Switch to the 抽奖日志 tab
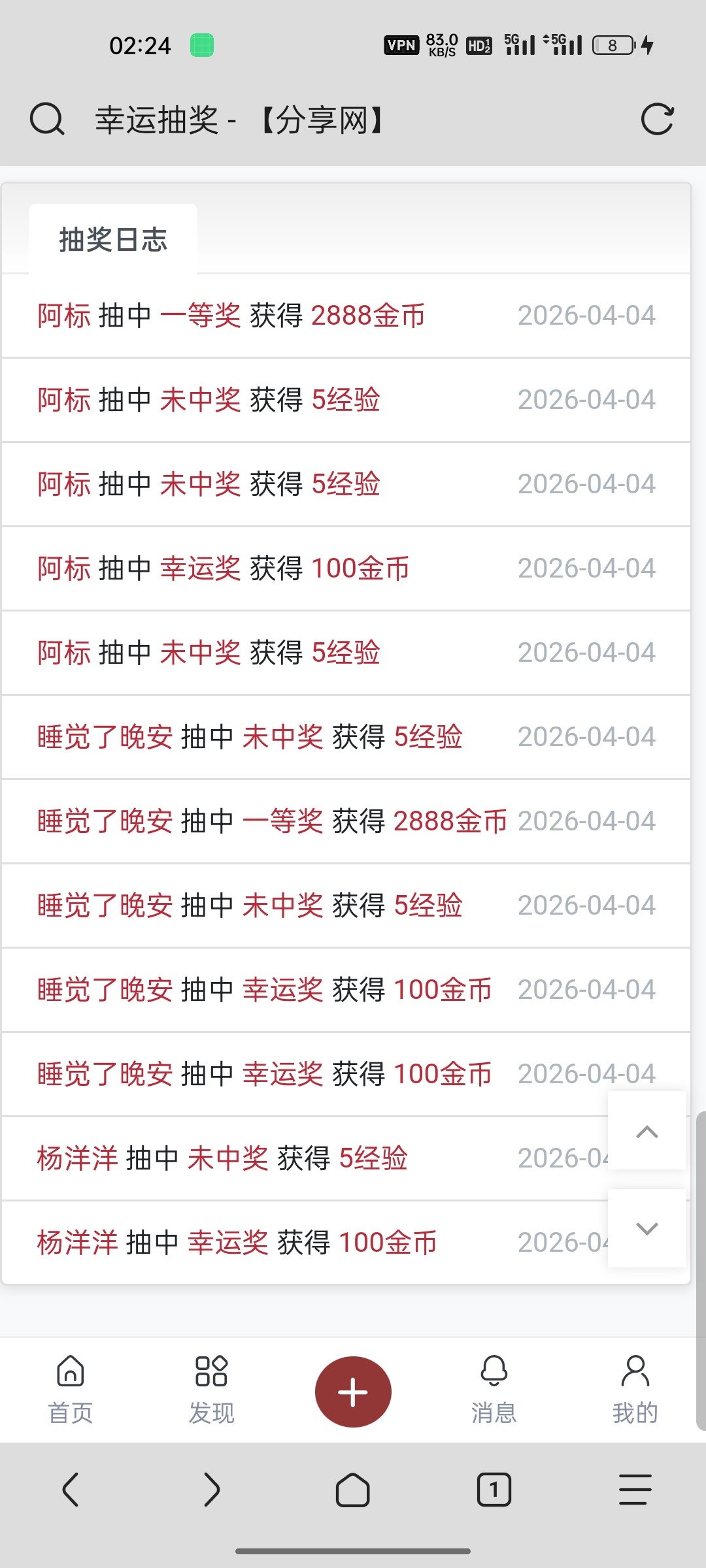This screenshot has width=706, height=1568. point(112,240)
